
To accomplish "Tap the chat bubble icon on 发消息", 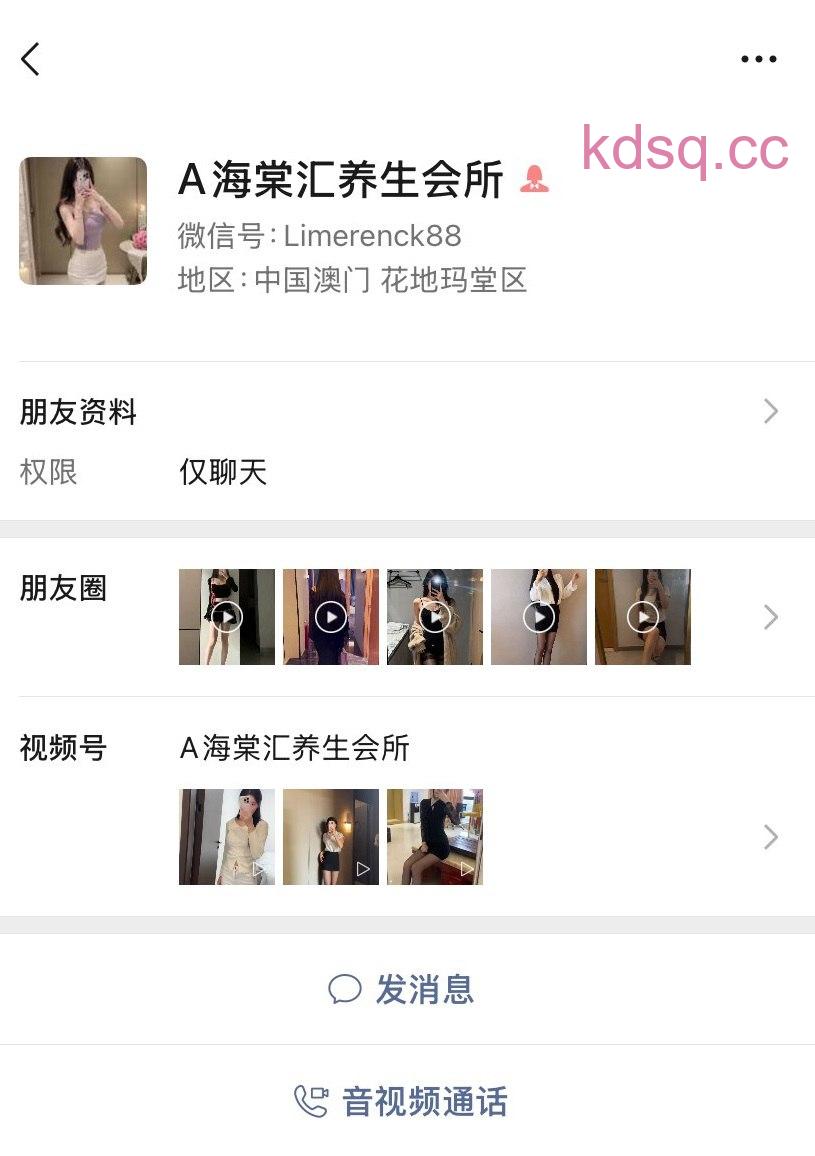I will (346, 989).
